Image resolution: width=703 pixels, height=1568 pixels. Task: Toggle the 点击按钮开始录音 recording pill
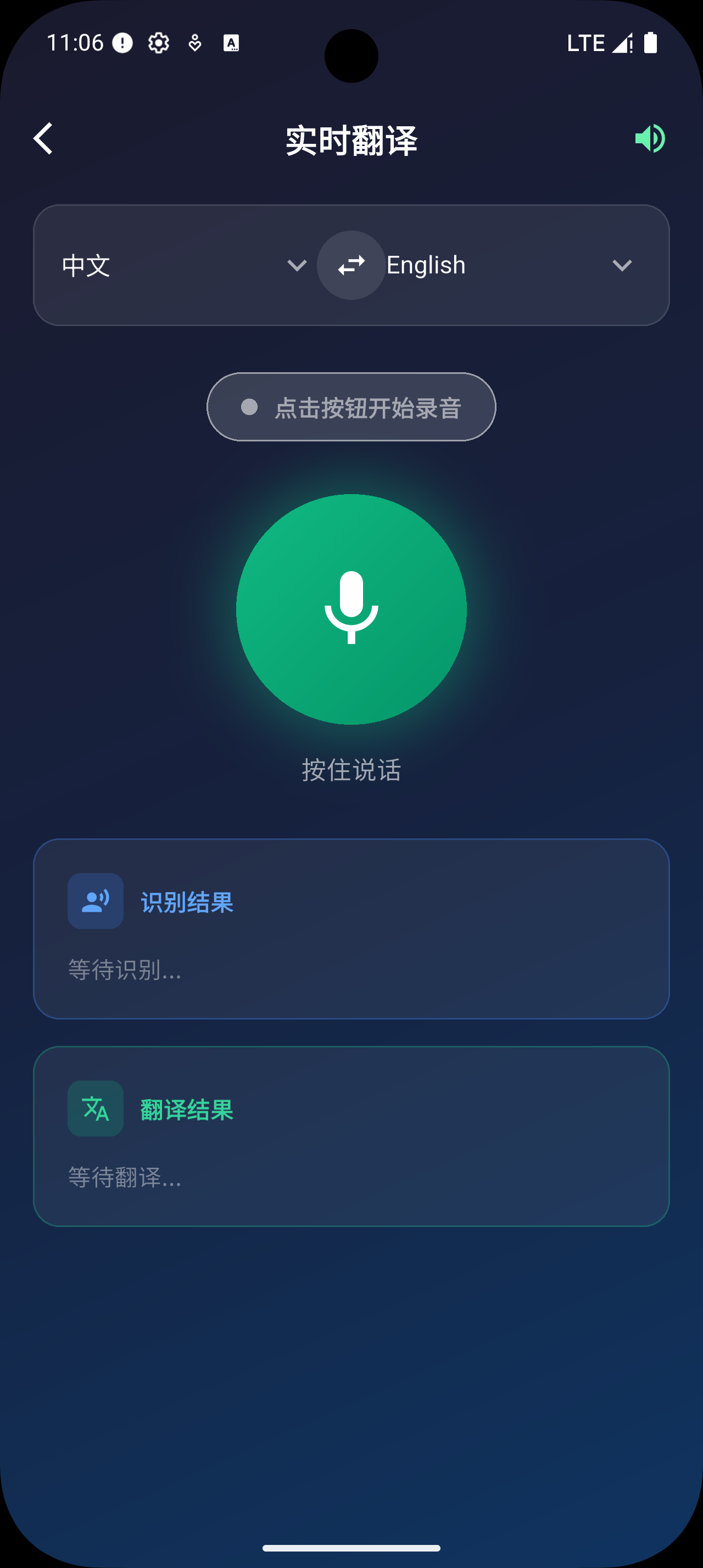coord(351,406)
